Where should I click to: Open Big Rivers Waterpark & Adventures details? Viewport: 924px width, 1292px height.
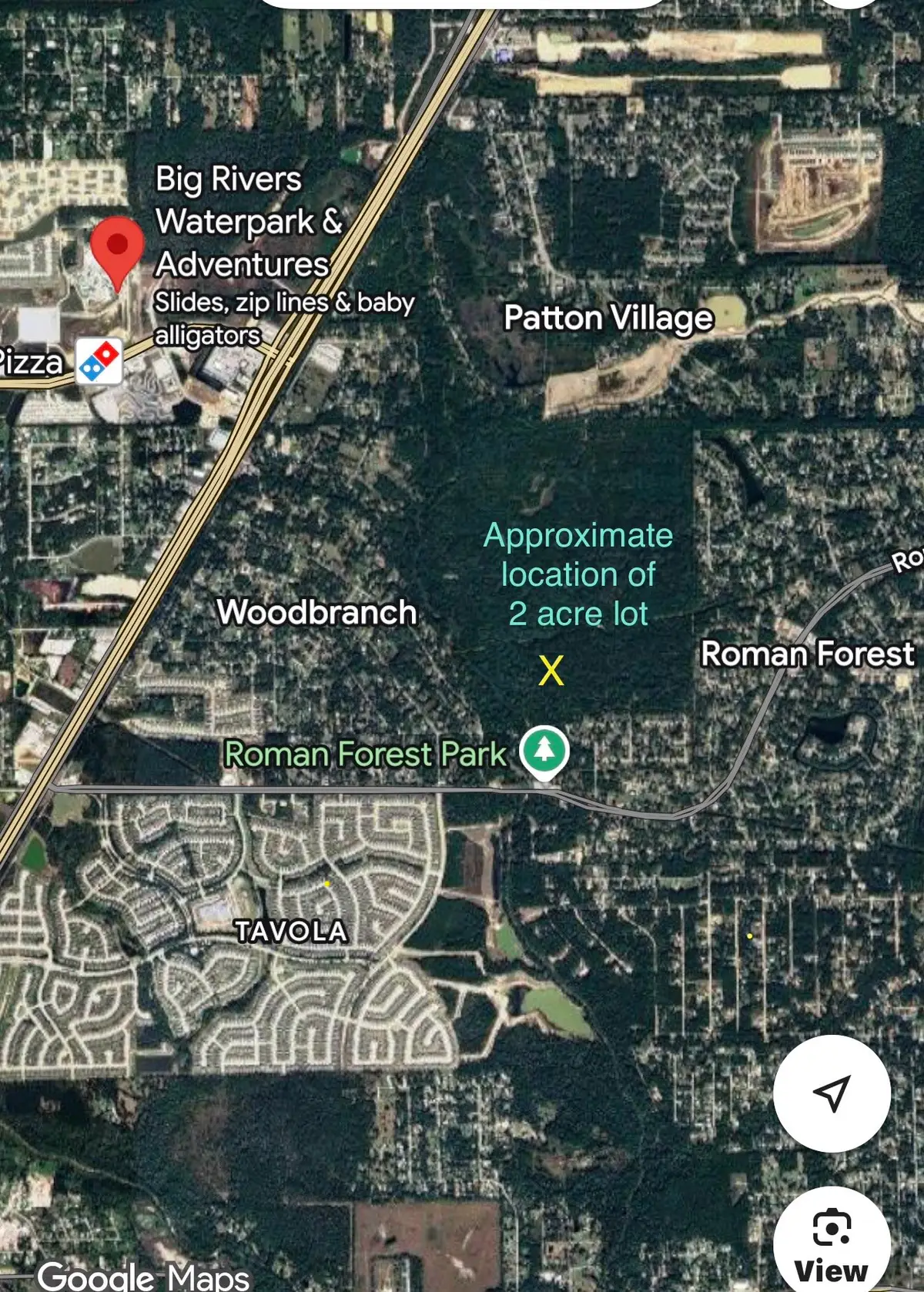coord(243,223)
